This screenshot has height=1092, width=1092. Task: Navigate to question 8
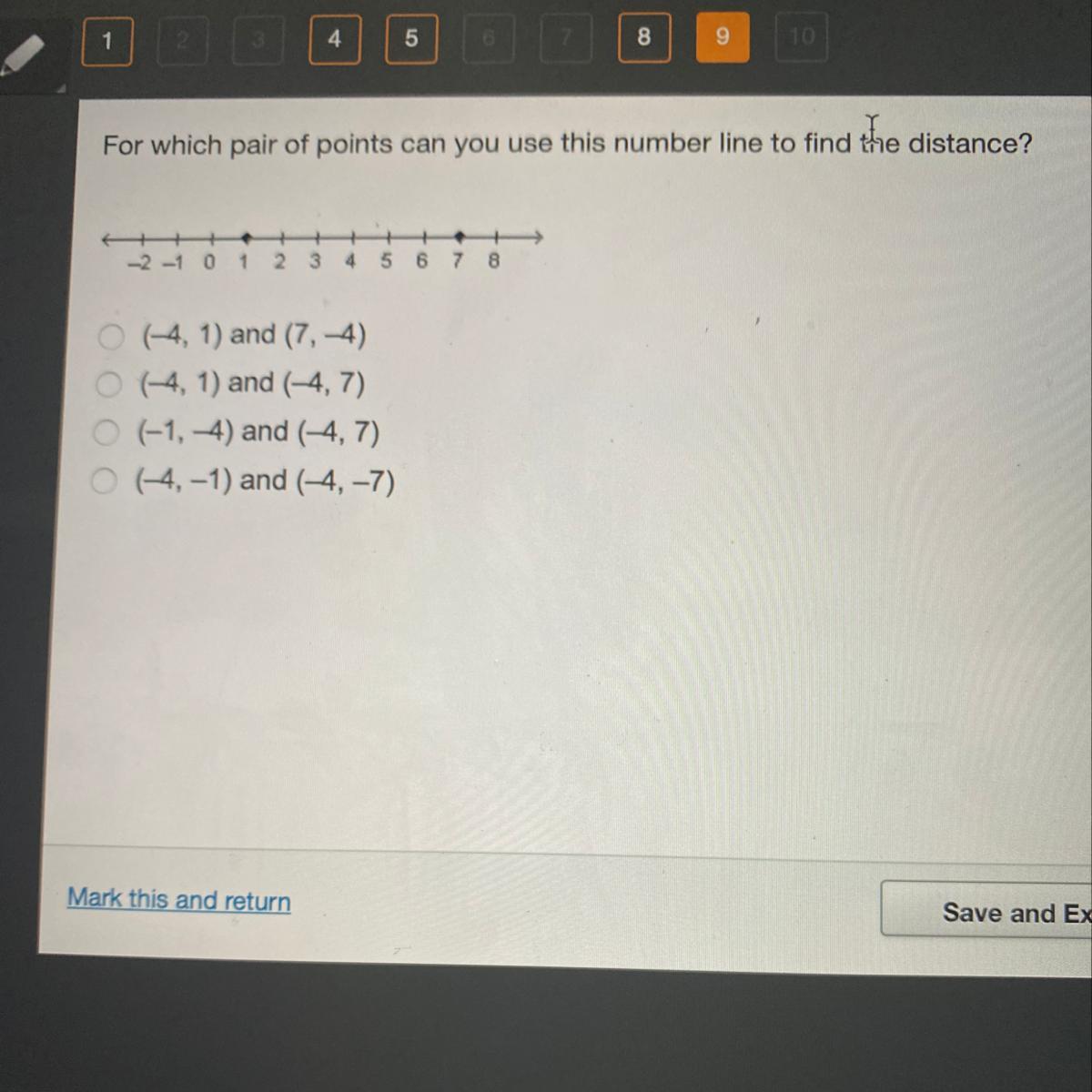(644, 37)
